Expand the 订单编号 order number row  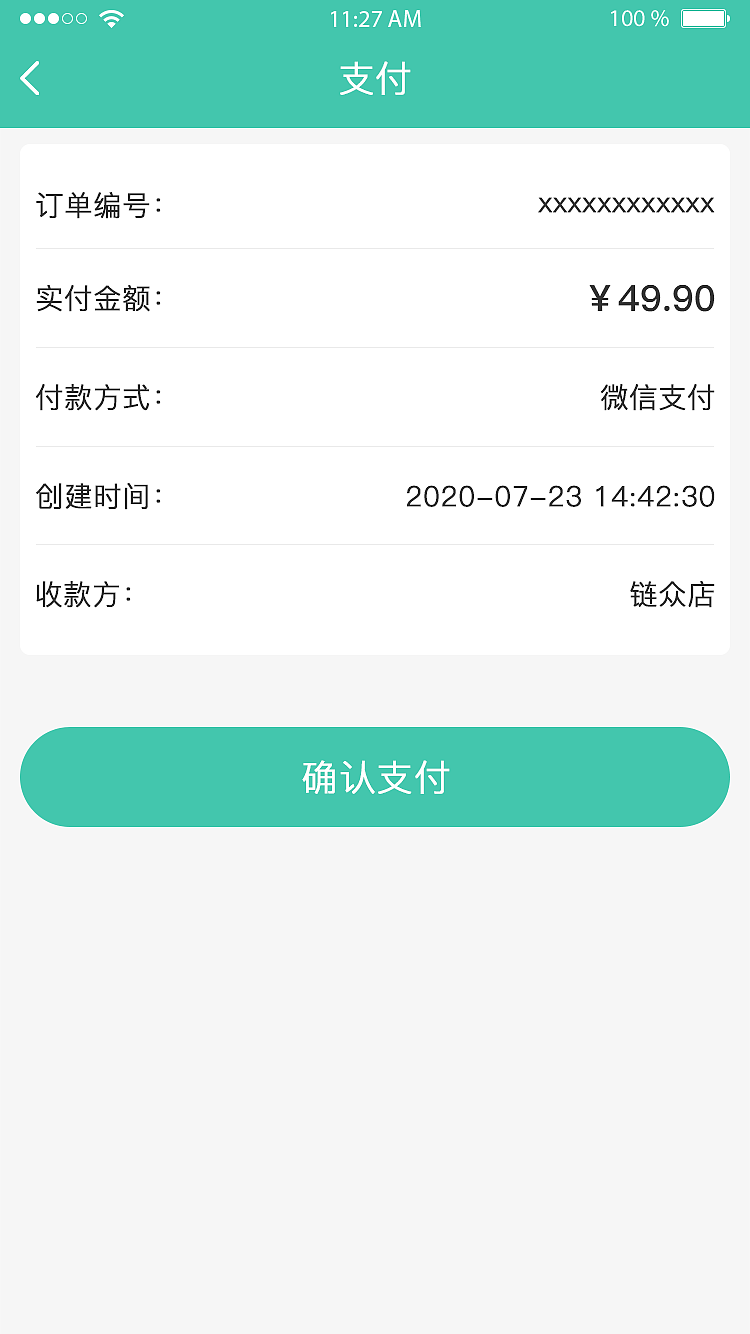pyautogui.click(x=375, y=205)
